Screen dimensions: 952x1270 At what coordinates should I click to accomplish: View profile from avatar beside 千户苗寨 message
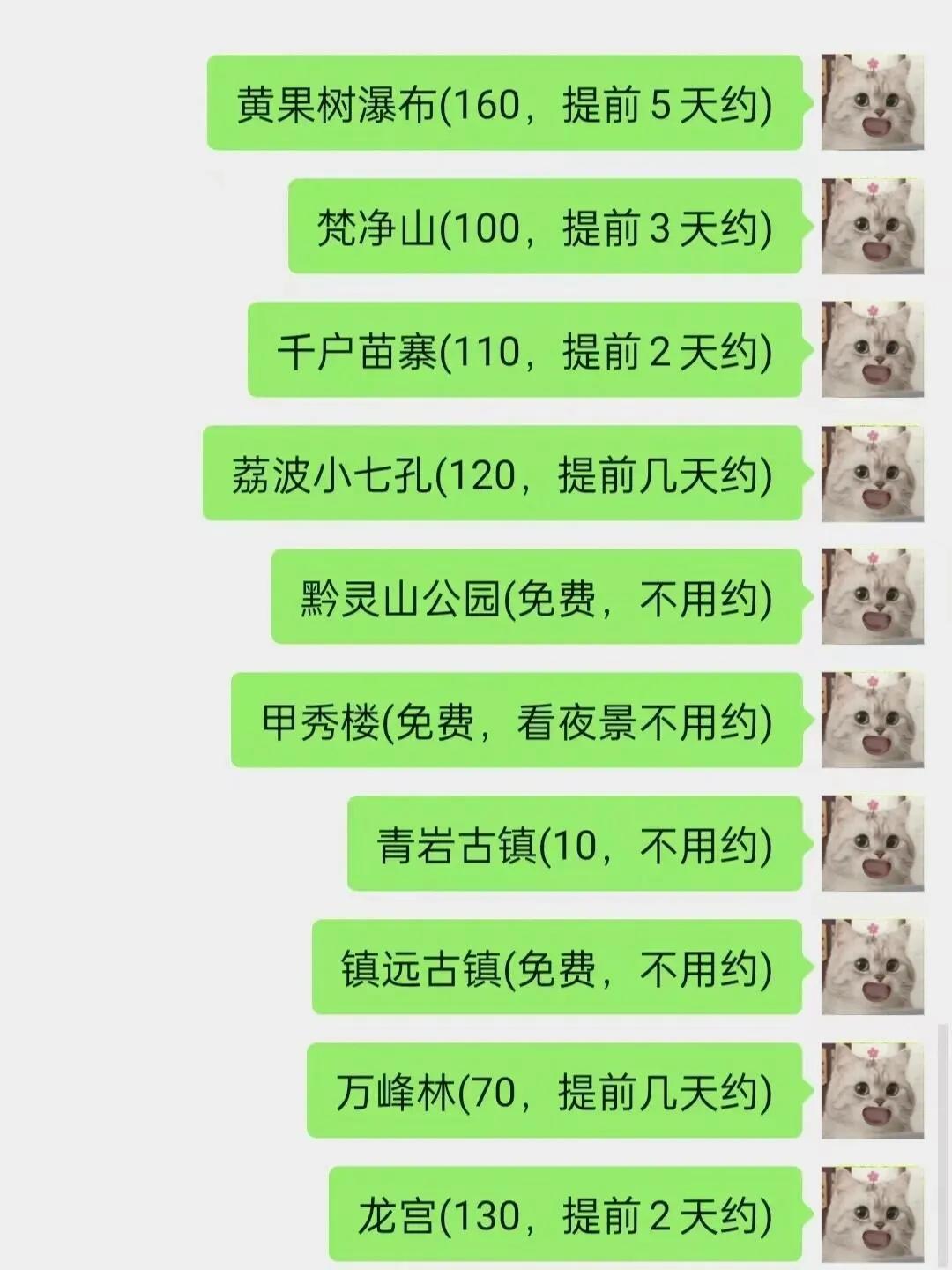point(872,349)
